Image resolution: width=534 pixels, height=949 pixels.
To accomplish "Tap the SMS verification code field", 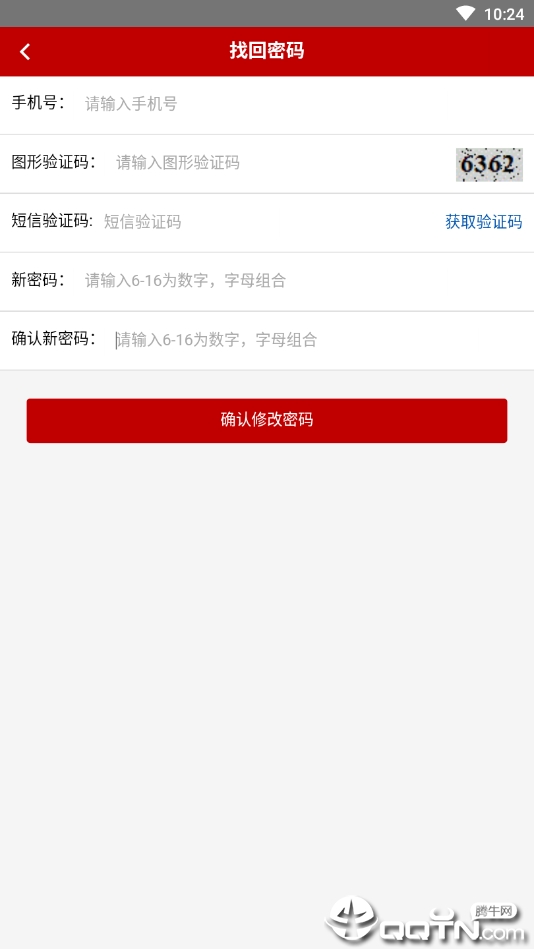I will tap(269, 222).
